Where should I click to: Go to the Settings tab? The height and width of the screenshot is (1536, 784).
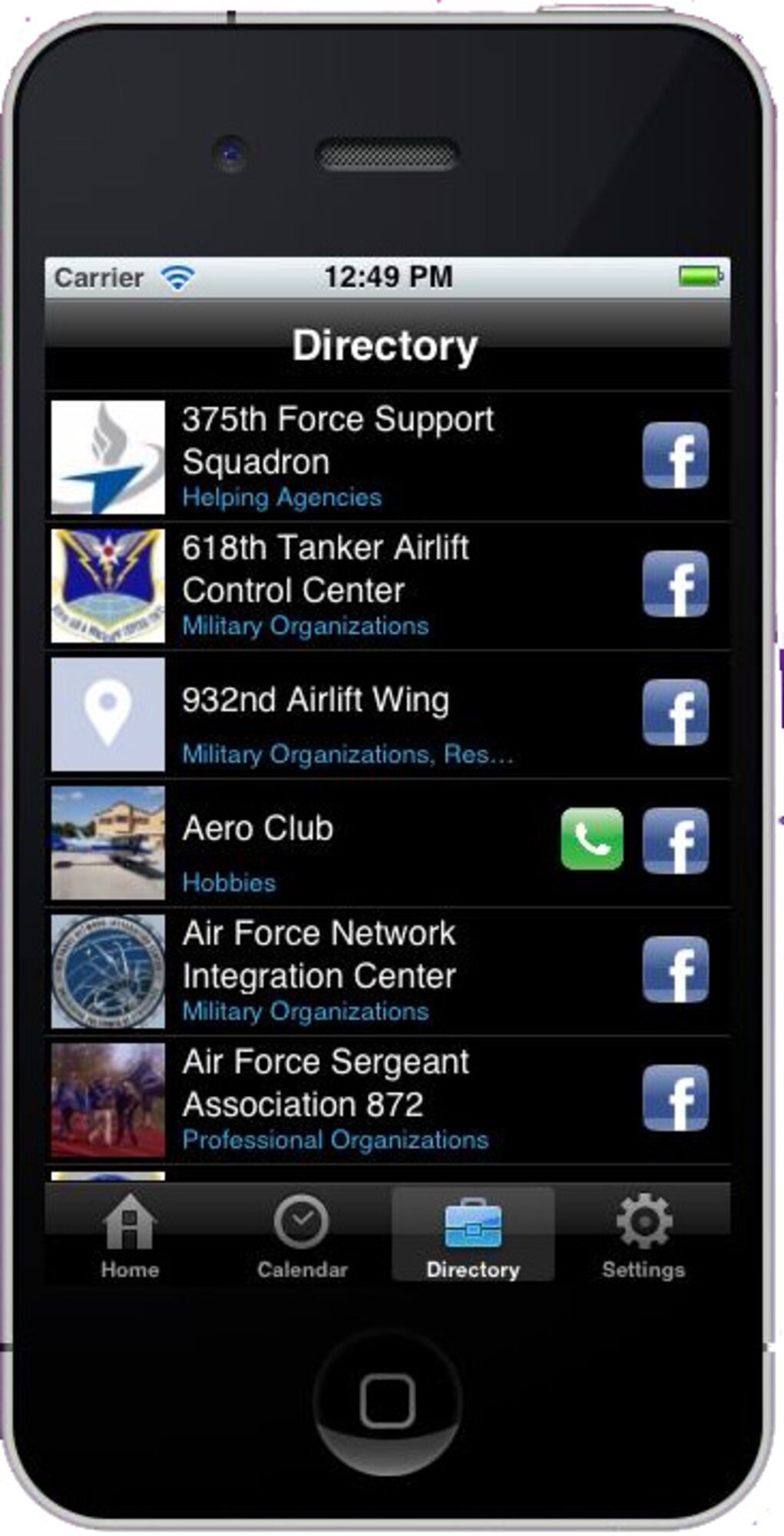643,1235
